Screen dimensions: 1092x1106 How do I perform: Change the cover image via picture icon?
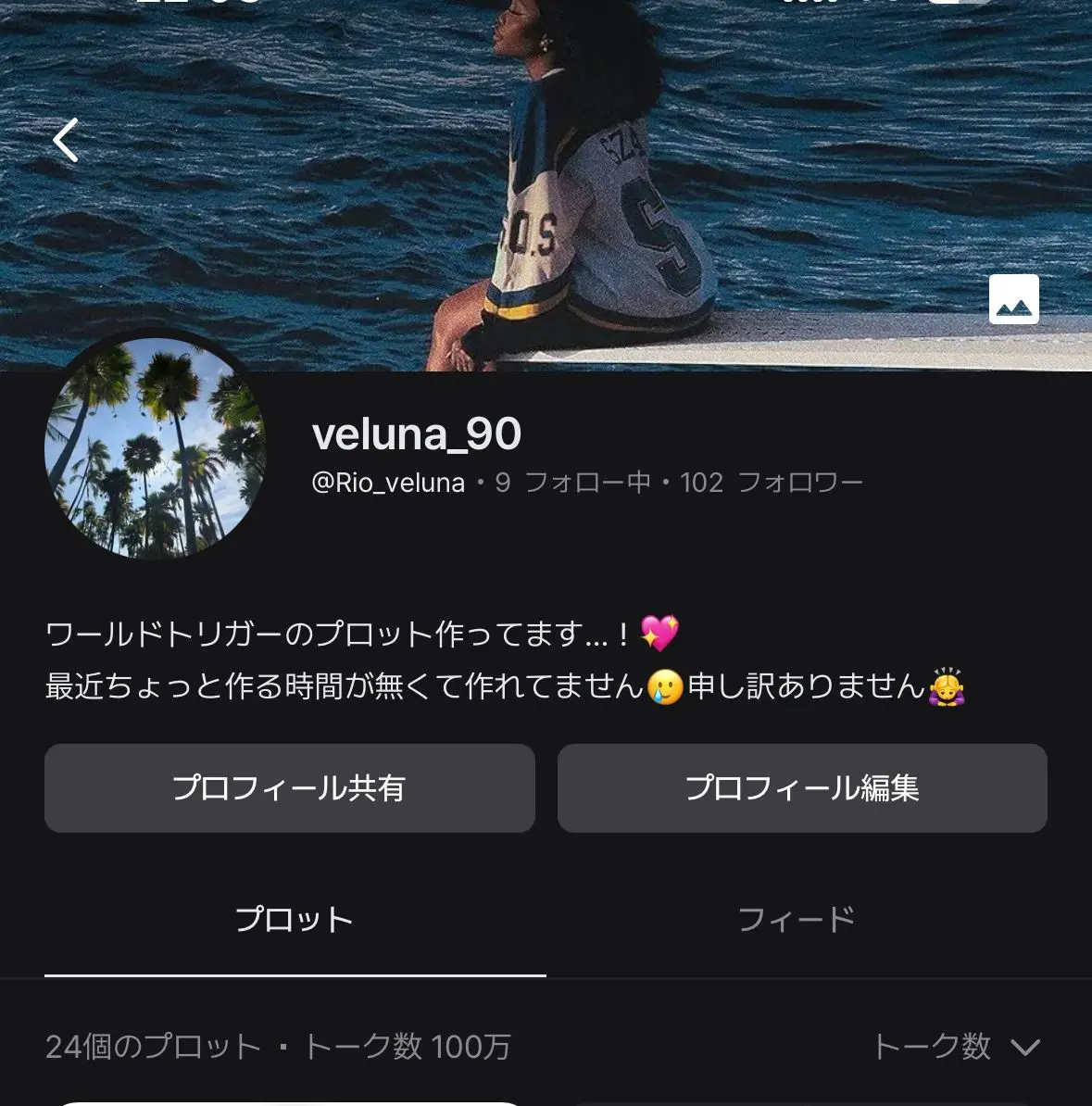[x=1013, y=299]
